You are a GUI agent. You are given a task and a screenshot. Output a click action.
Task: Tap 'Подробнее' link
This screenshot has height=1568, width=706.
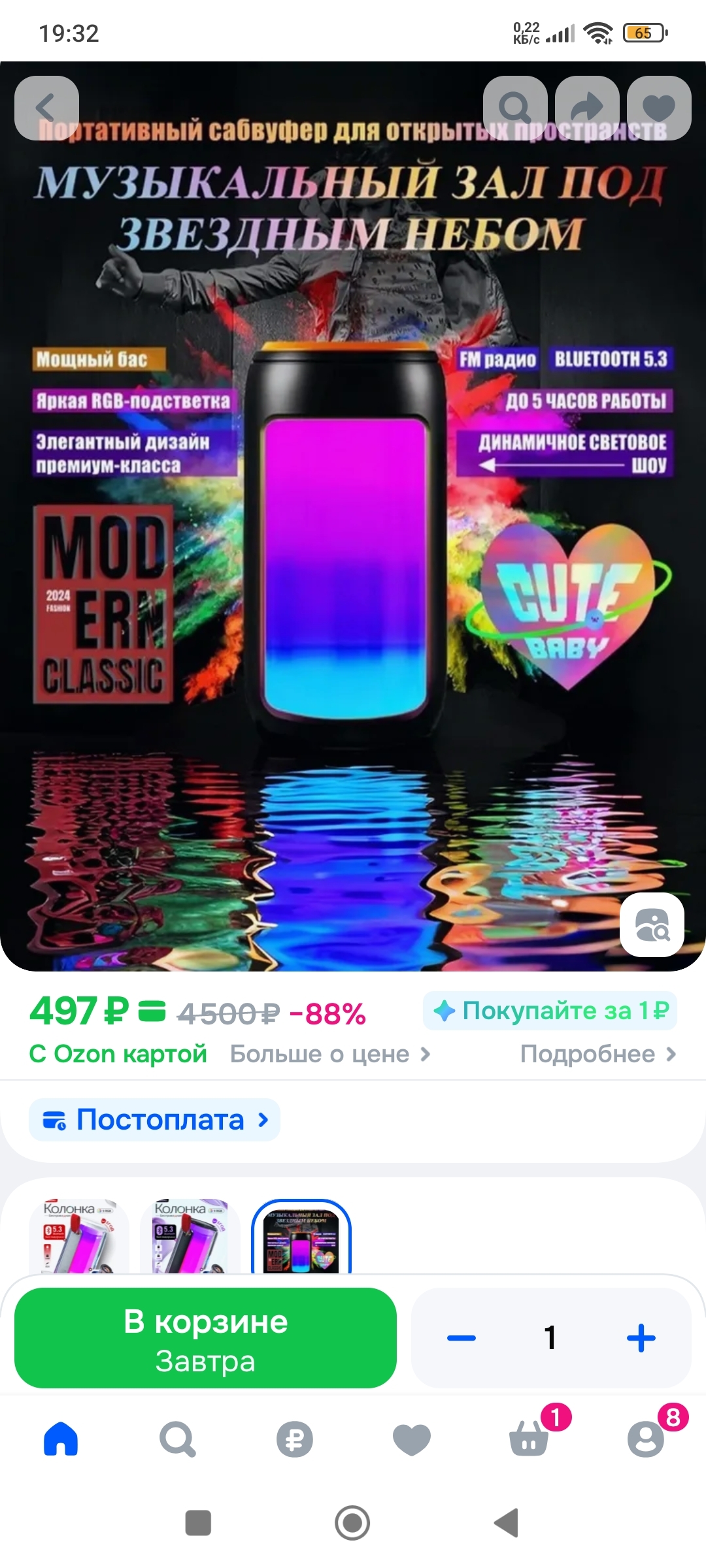pos(597,1054)
